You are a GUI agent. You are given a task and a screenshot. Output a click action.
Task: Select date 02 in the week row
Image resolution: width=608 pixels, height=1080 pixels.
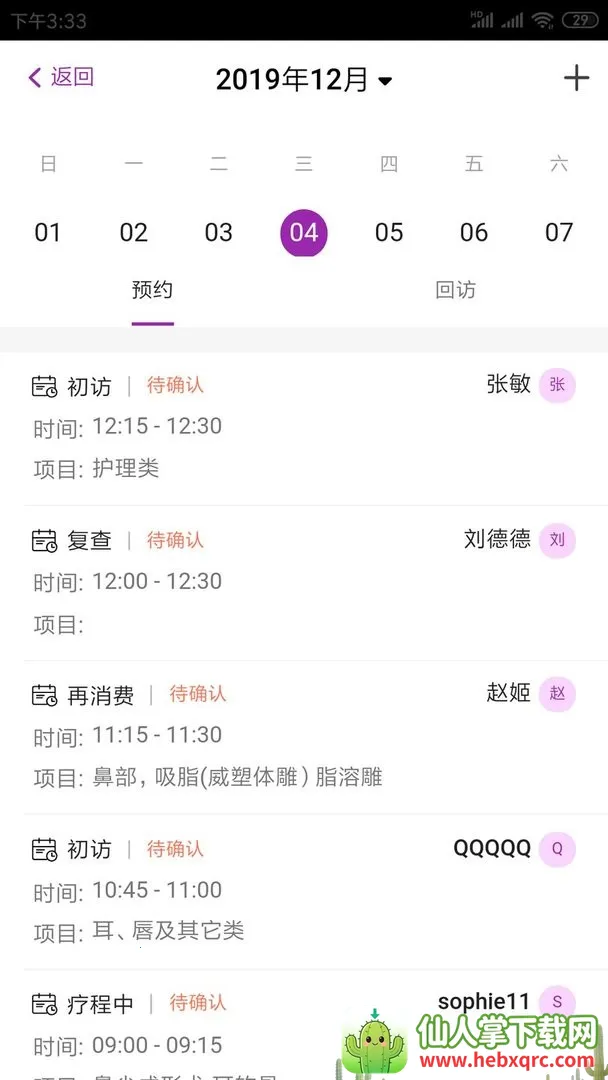[x=133, y=233]
